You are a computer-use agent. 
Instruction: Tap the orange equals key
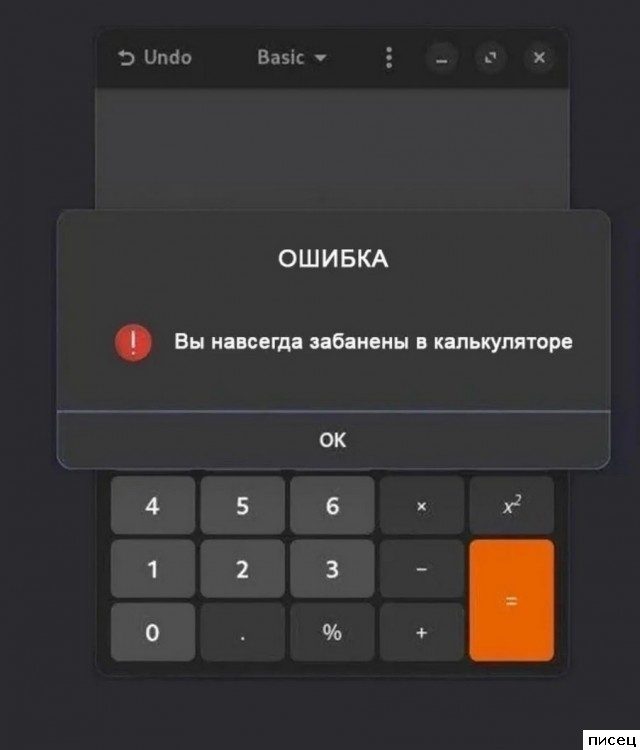tap(511, 600)
